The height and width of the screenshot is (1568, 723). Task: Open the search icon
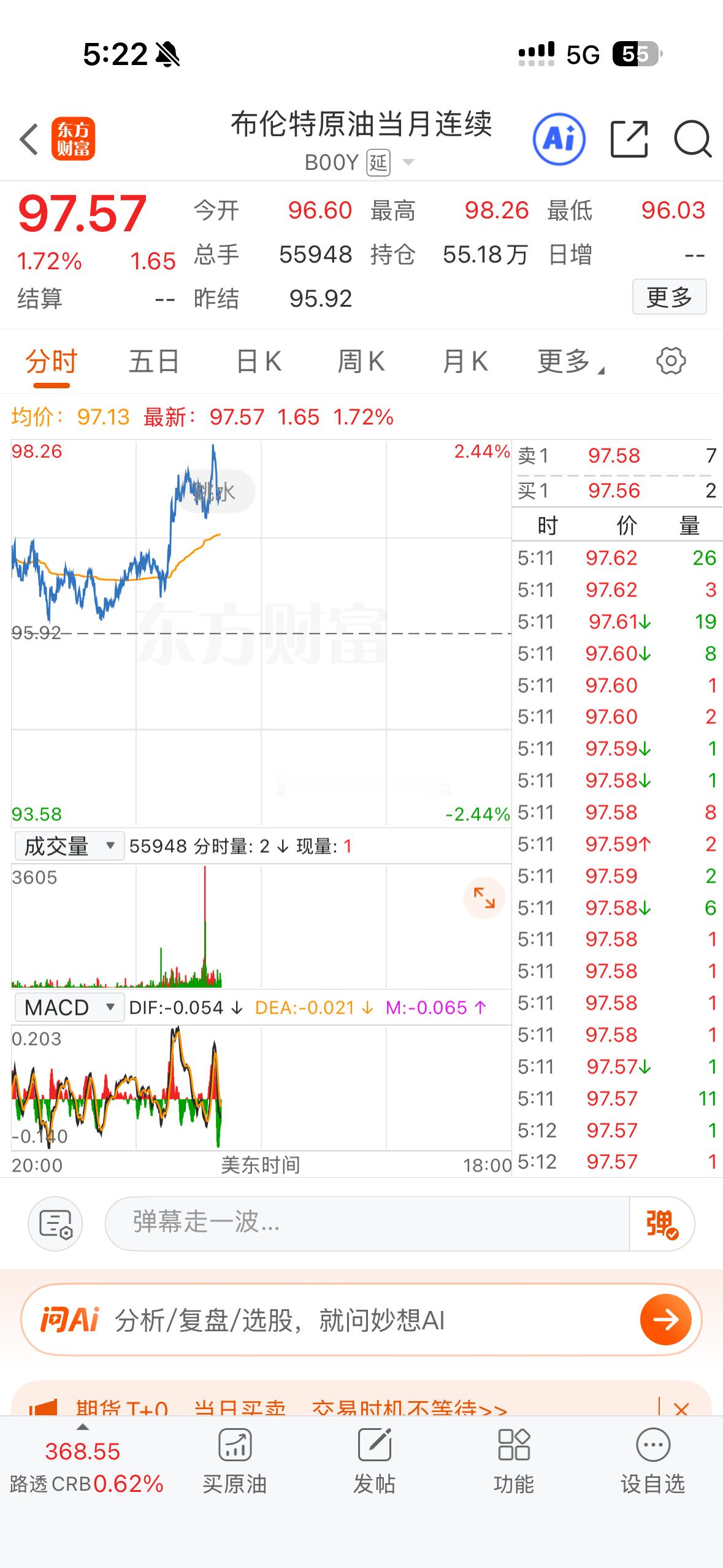coord(693,140)
